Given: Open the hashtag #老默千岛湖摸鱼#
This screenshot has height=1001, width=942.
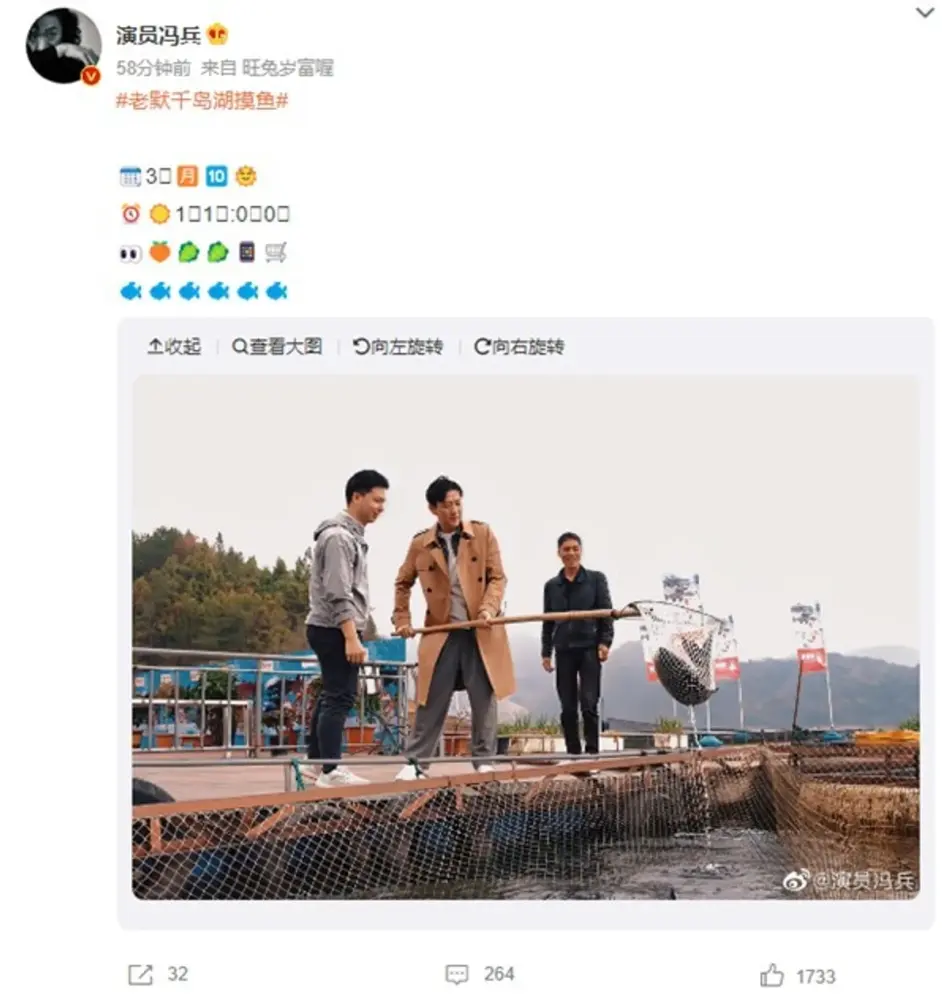Looking at the screenshot, I should 203,101.
